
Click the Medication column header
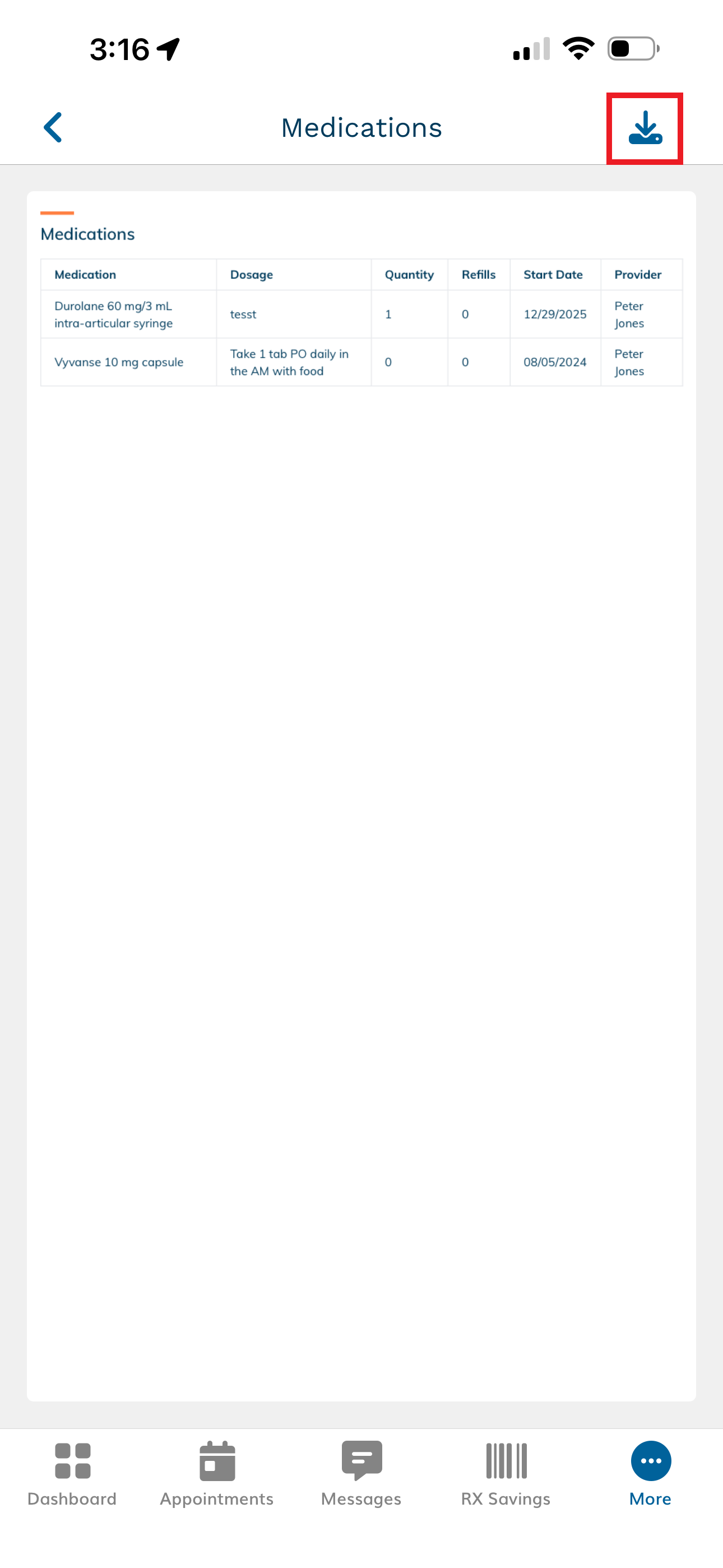coord(86,275)
